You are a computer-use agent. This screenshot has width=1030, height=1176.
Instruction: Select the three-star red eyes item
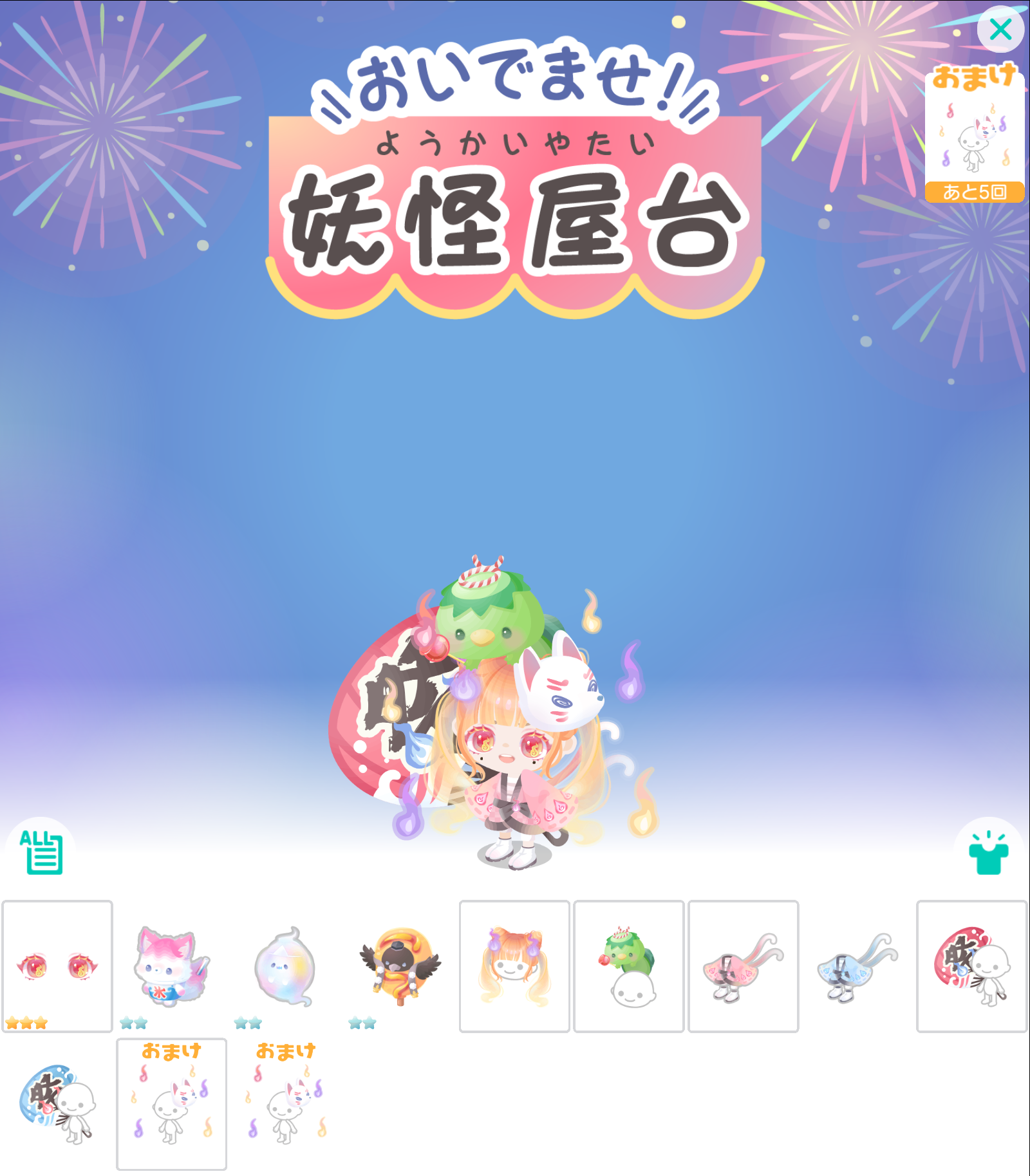[x=57, y=966]
